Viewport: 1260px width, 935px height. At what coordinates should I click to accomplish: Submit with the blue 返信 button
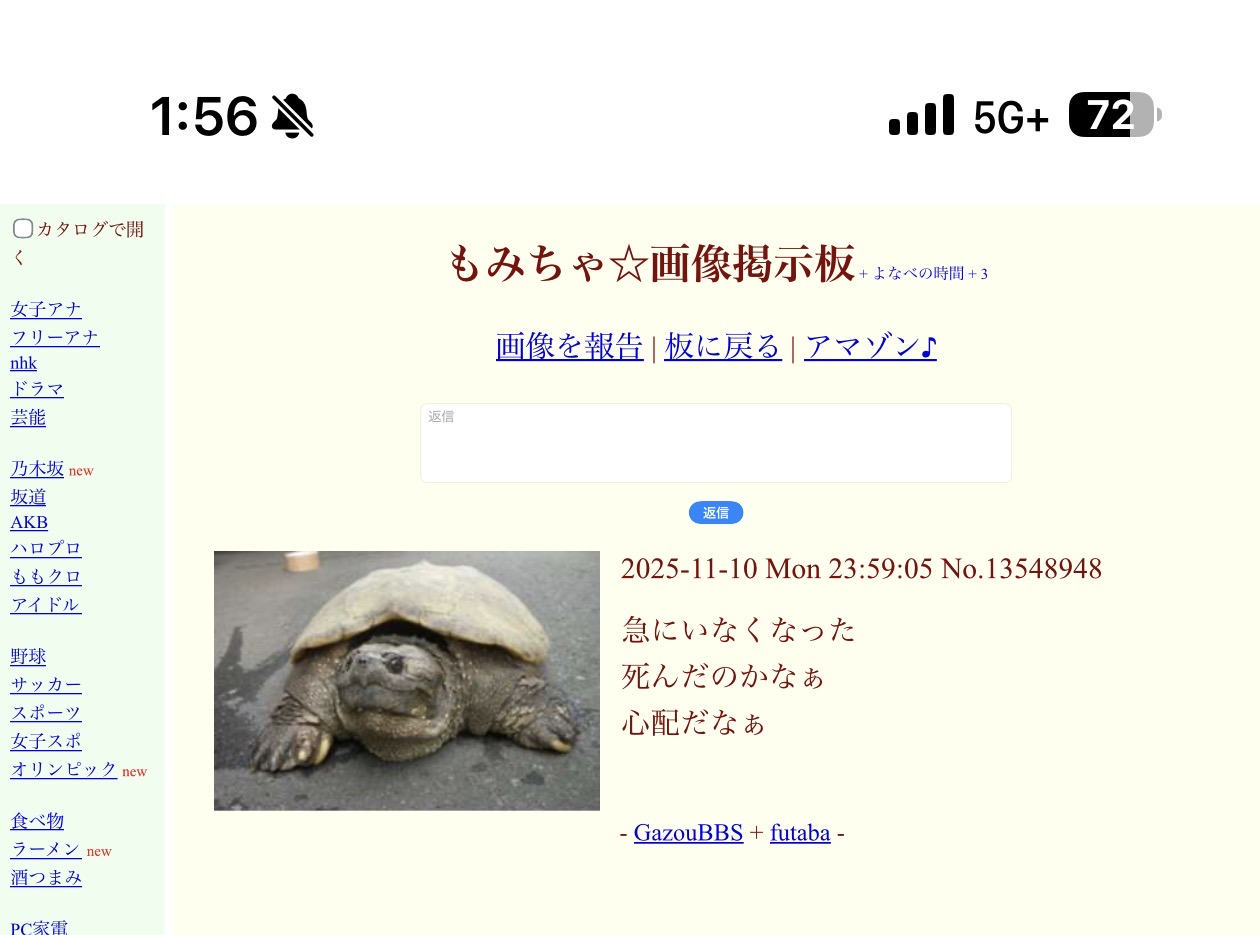[715, 513]
